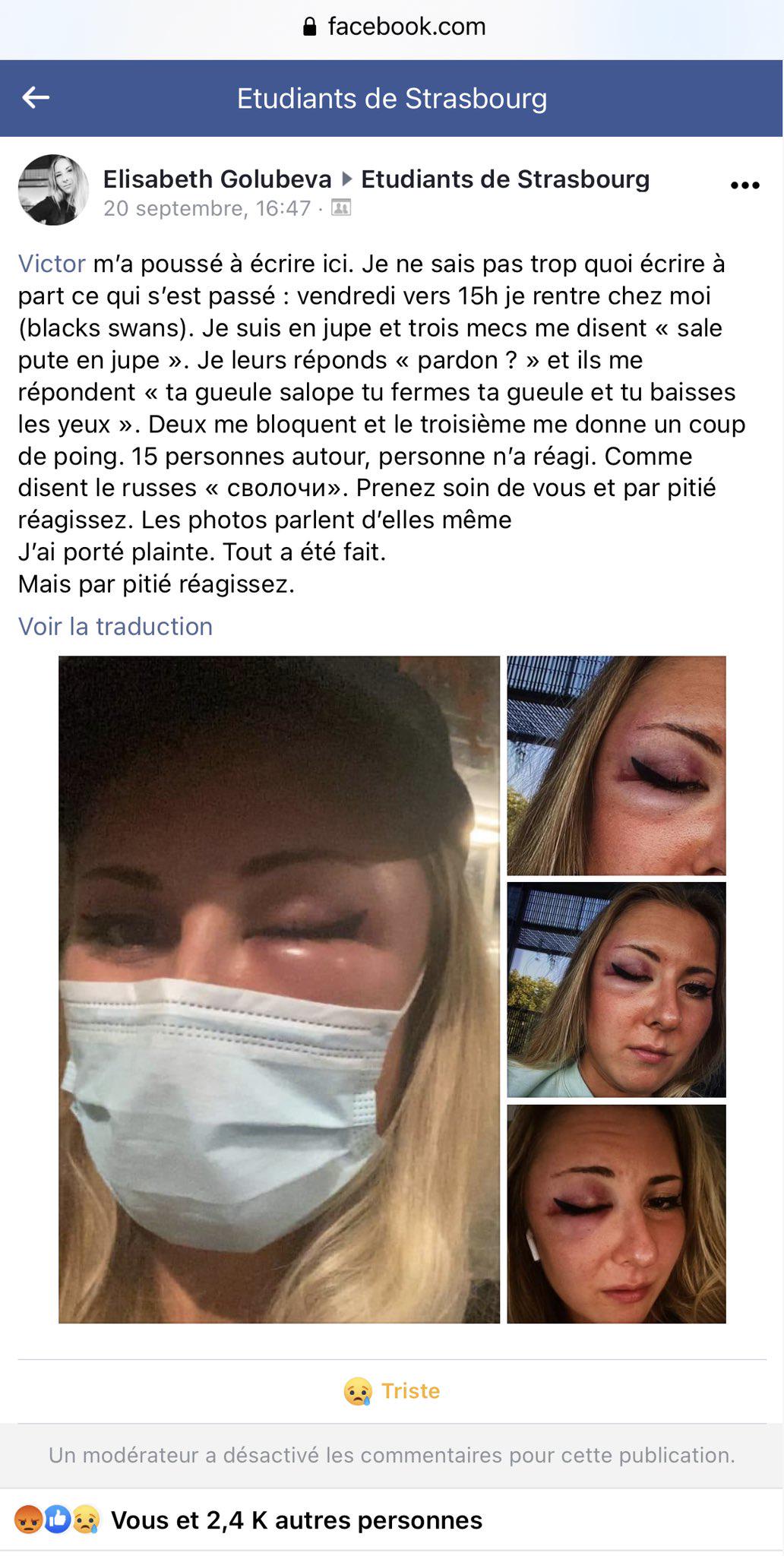Open the Etudiants de Strasbourg group link
The width and height of the screenshot is (784, 1556).
click(505, 179)
